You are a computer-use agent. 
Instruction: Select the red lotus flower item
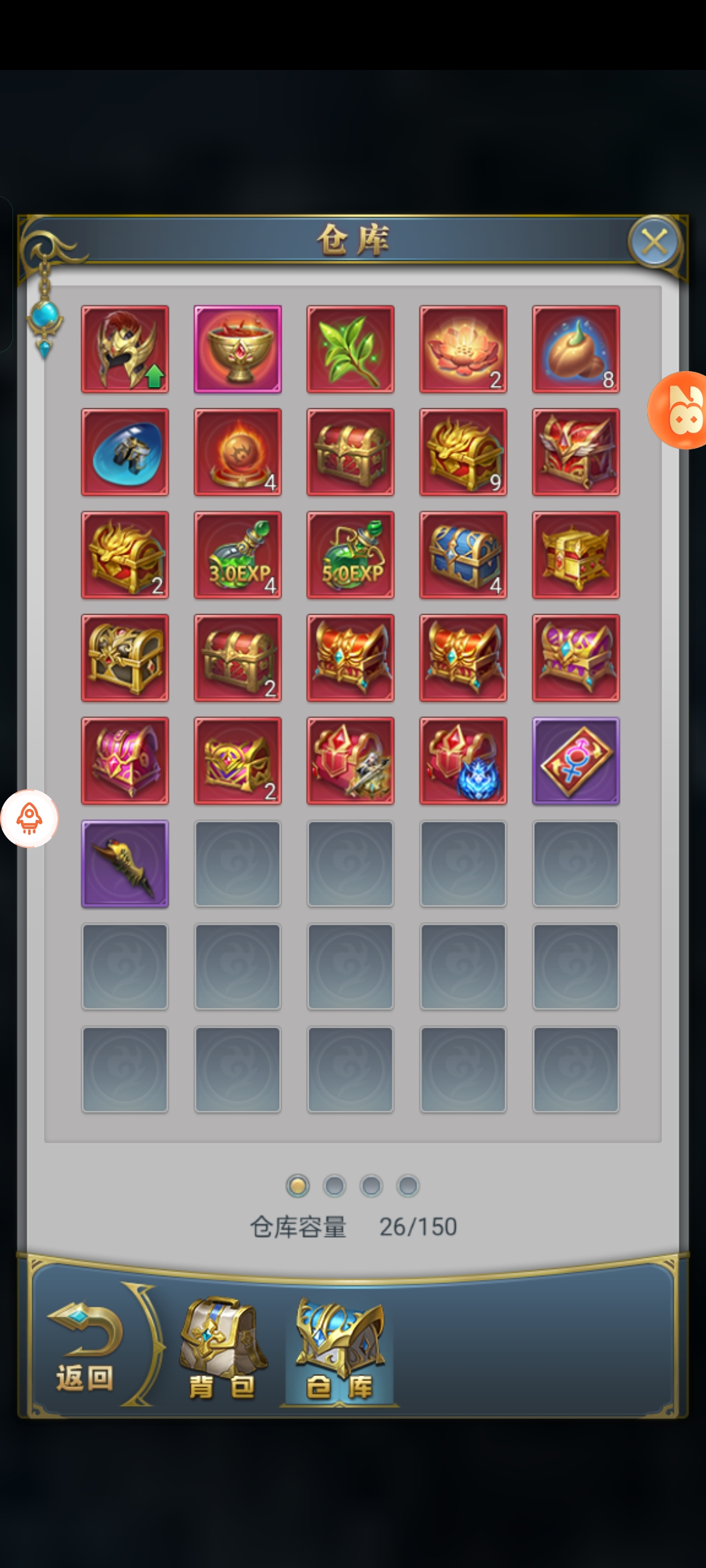463,349
